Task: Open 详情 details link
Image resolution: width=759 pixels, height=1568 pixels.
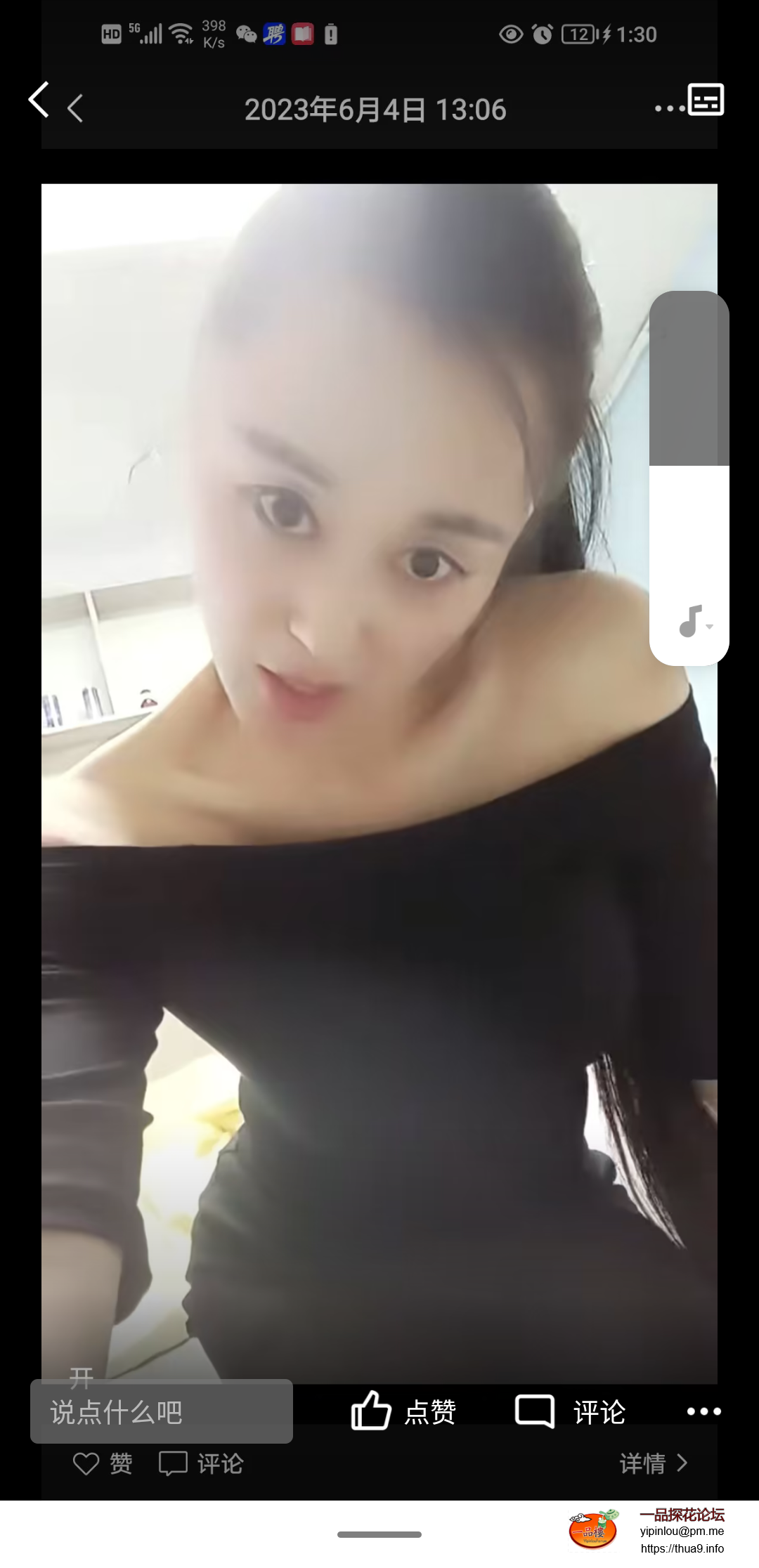Action: pyautogui.click(x=653, y=1463)
